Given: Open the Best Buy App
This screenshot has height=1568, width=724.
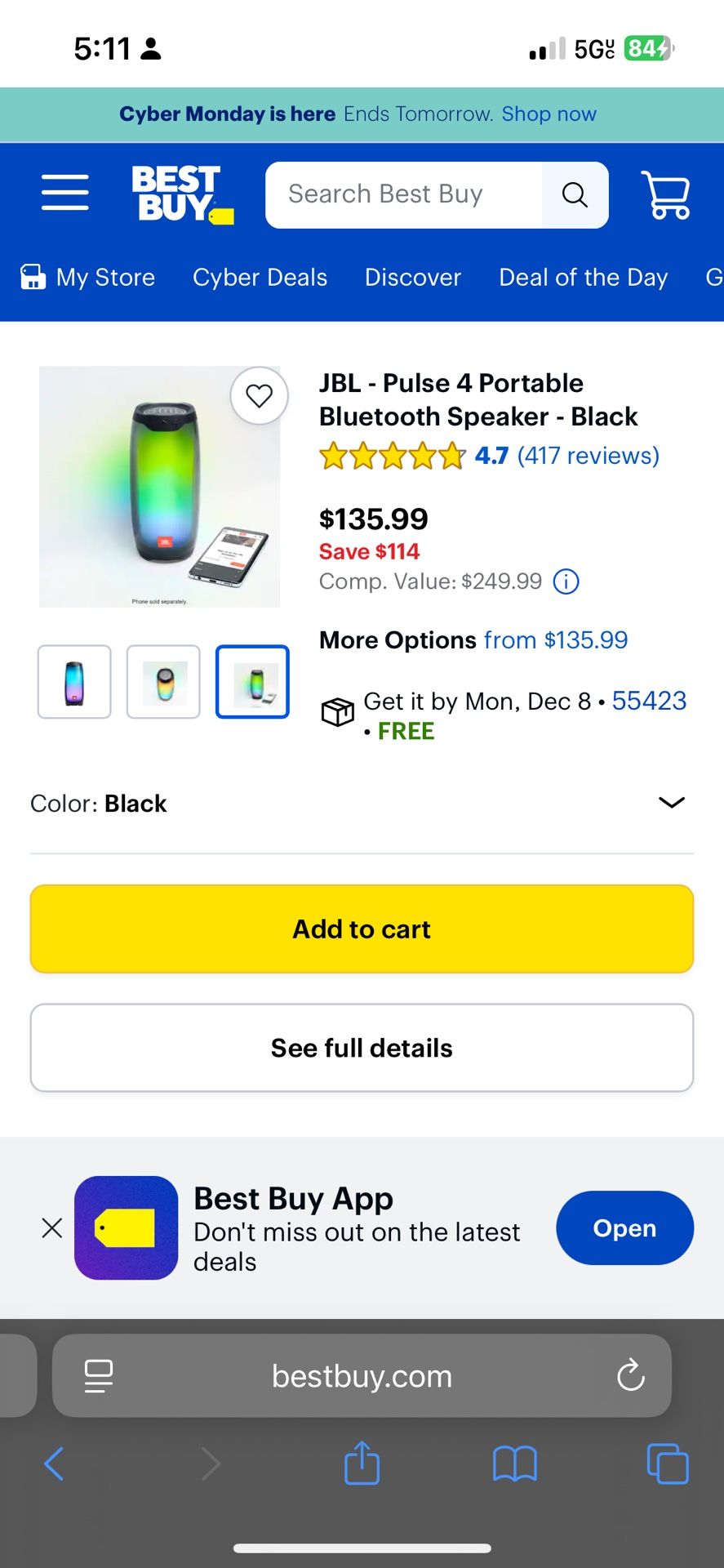Looking at the screenshot, I should pyautogui.click(x=624, y=1227).
